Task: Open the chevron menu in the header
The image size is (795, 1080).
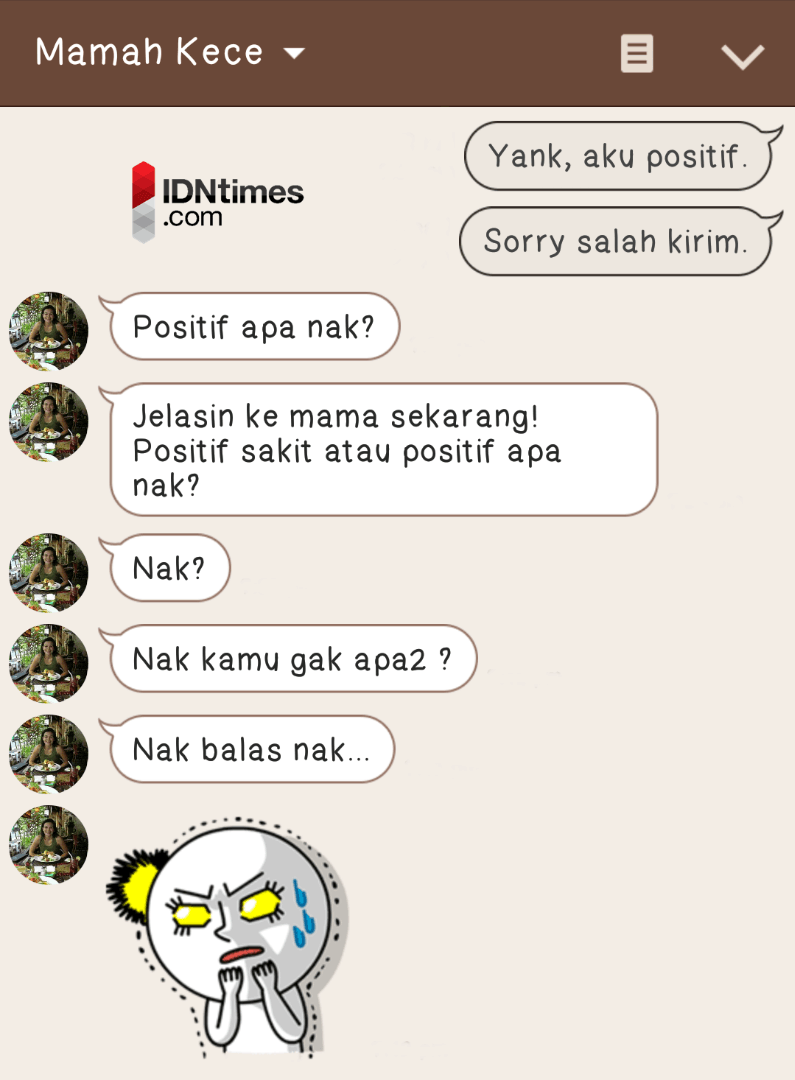Action: pos(742,56)
